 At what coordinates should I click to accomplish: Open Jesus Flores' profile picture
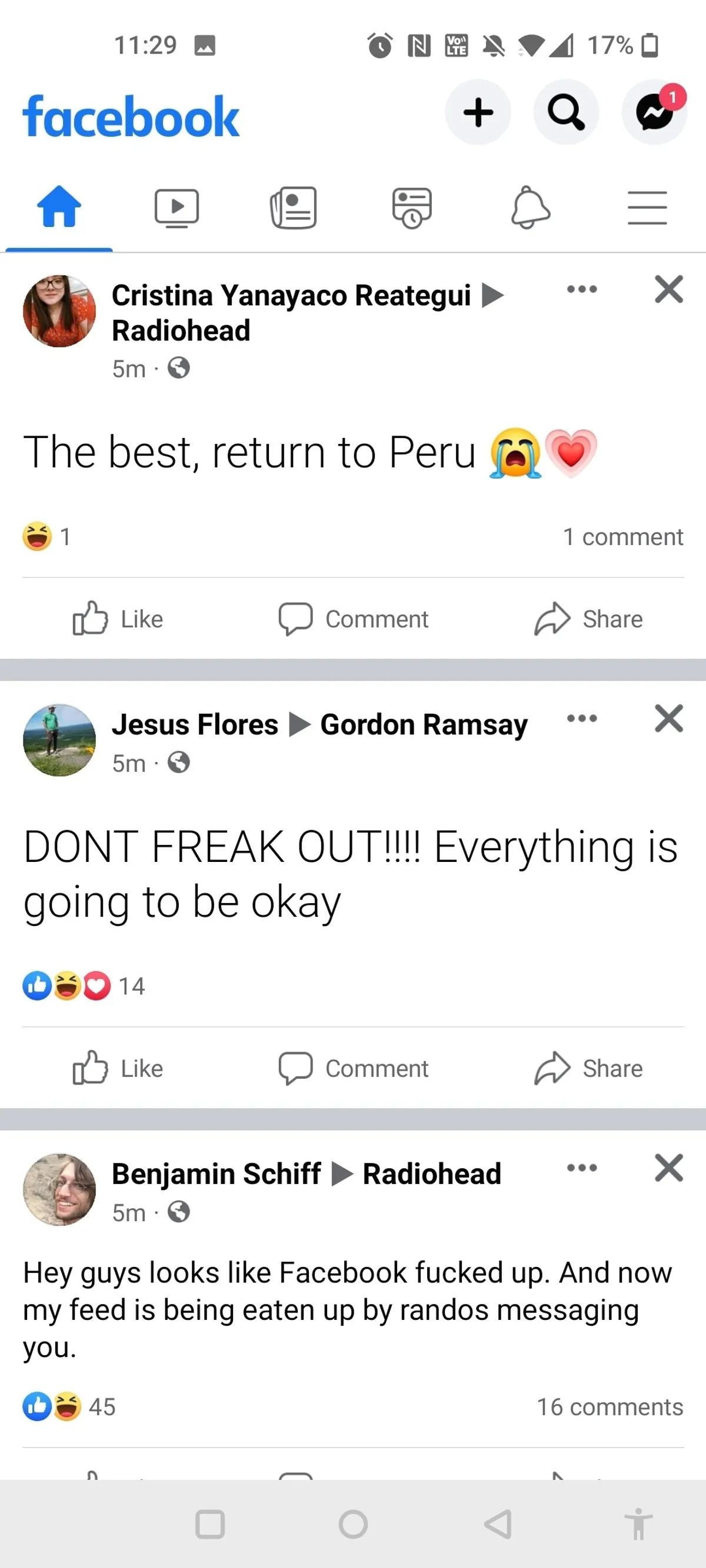tap(59, 740)
